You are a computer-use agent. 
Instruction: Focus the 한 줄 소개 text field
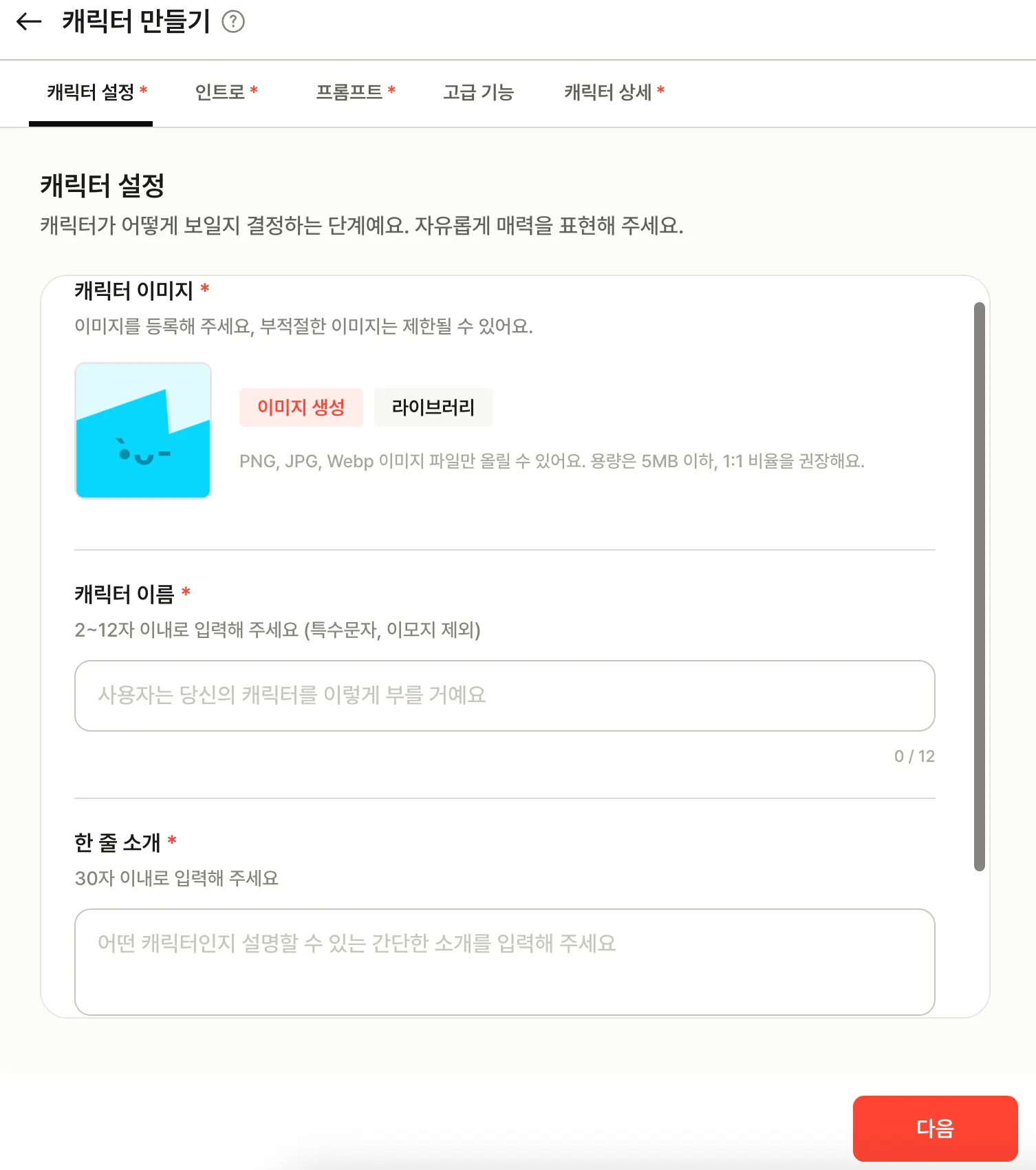click(x=504, y=961)
